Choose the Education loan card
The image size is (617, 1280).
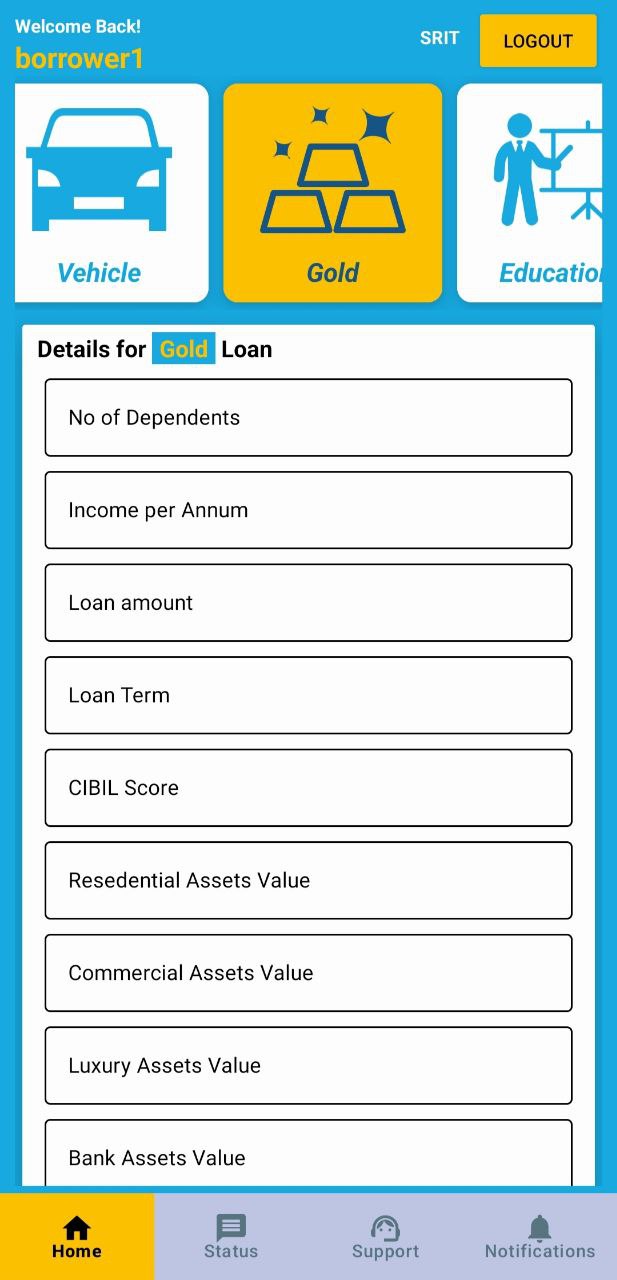click(532, 193)
